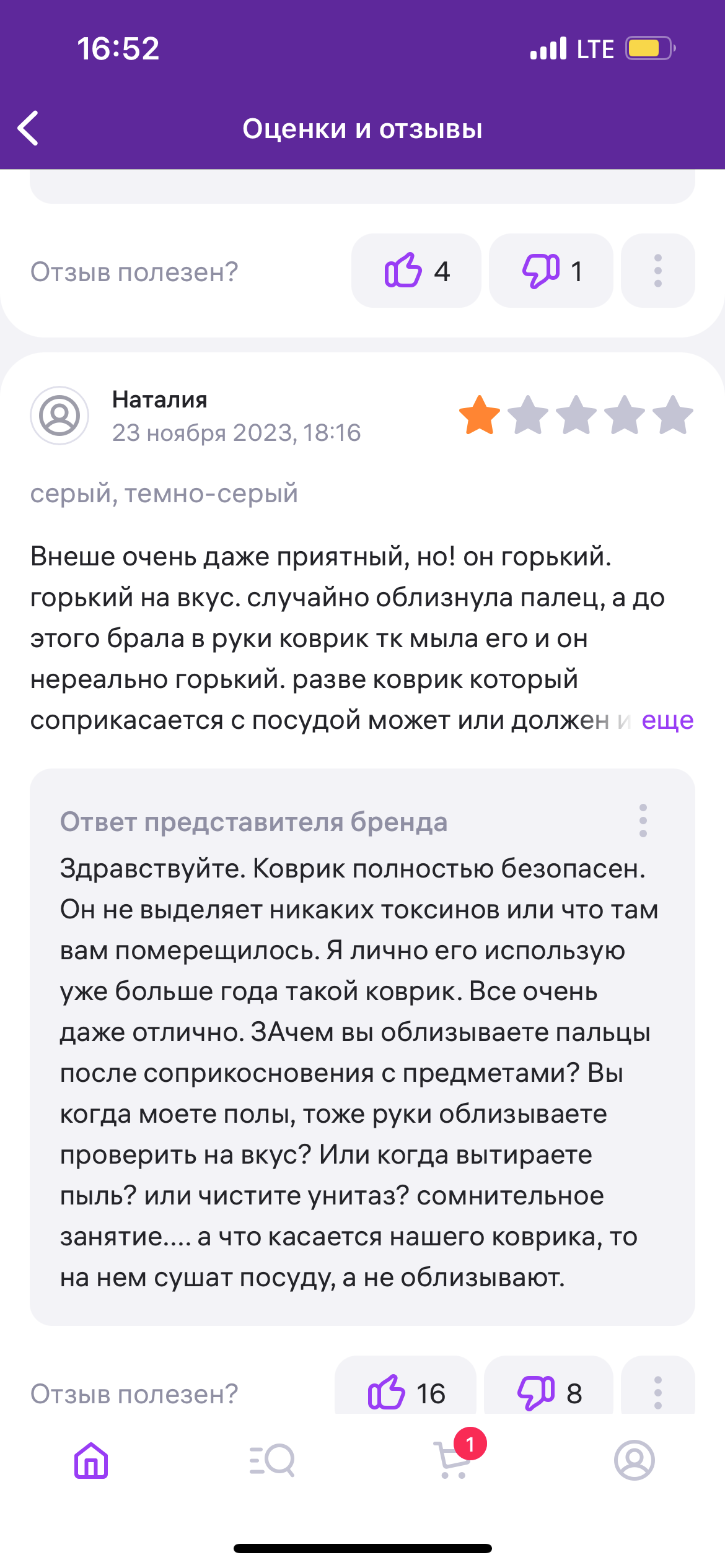Mark Наталия's review as helpful
The height and width of the screenshot is (1568, 725).
(406, 1392)
